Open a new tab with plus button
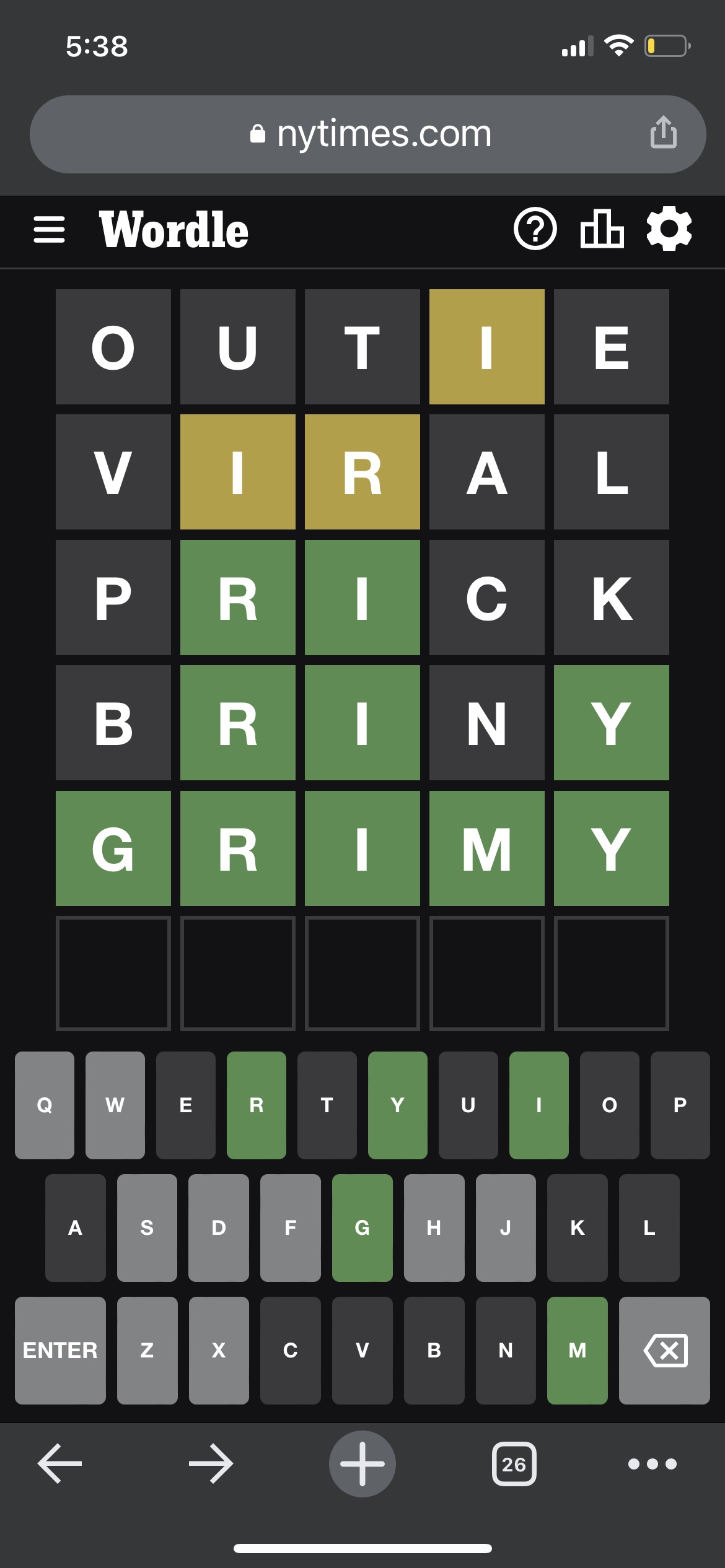The image size is (725, 1568). coord(362,1464)
